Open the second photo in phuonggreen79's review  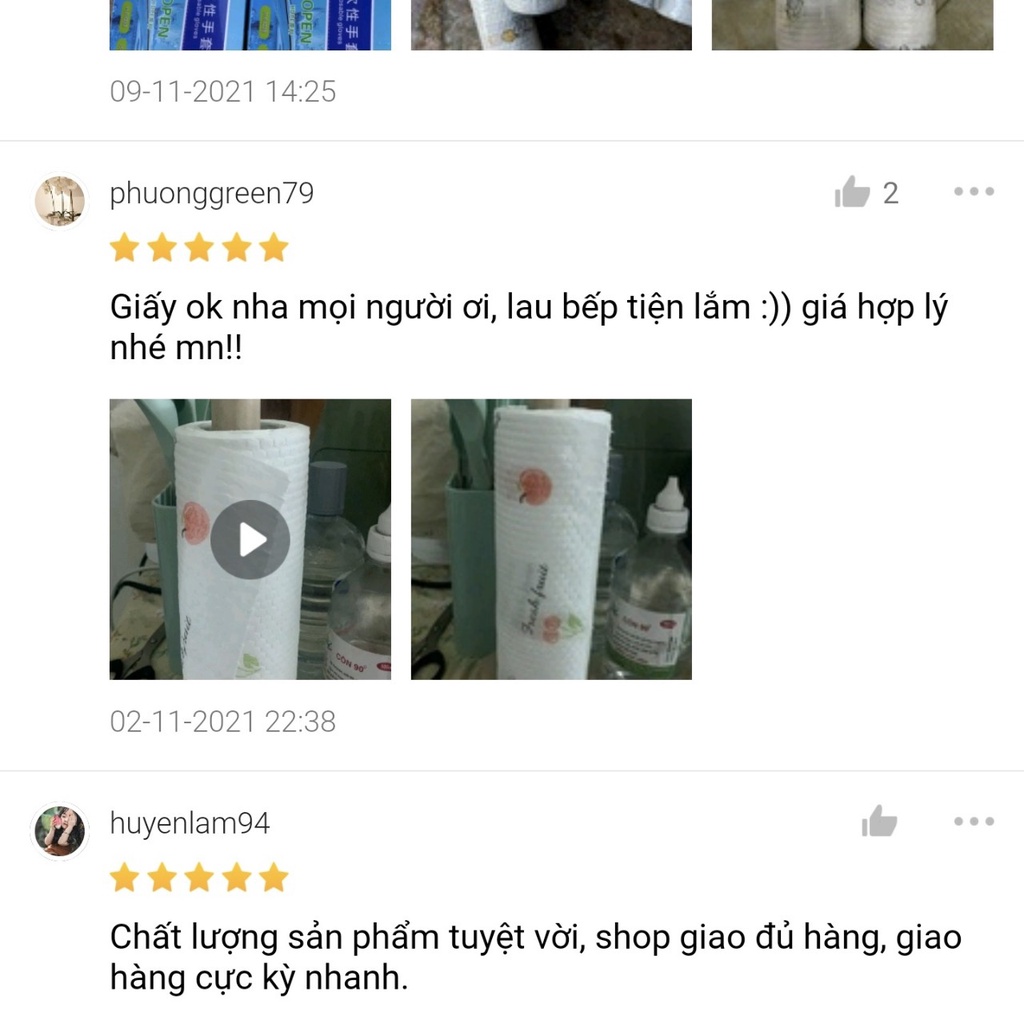(x=551, y=540)
